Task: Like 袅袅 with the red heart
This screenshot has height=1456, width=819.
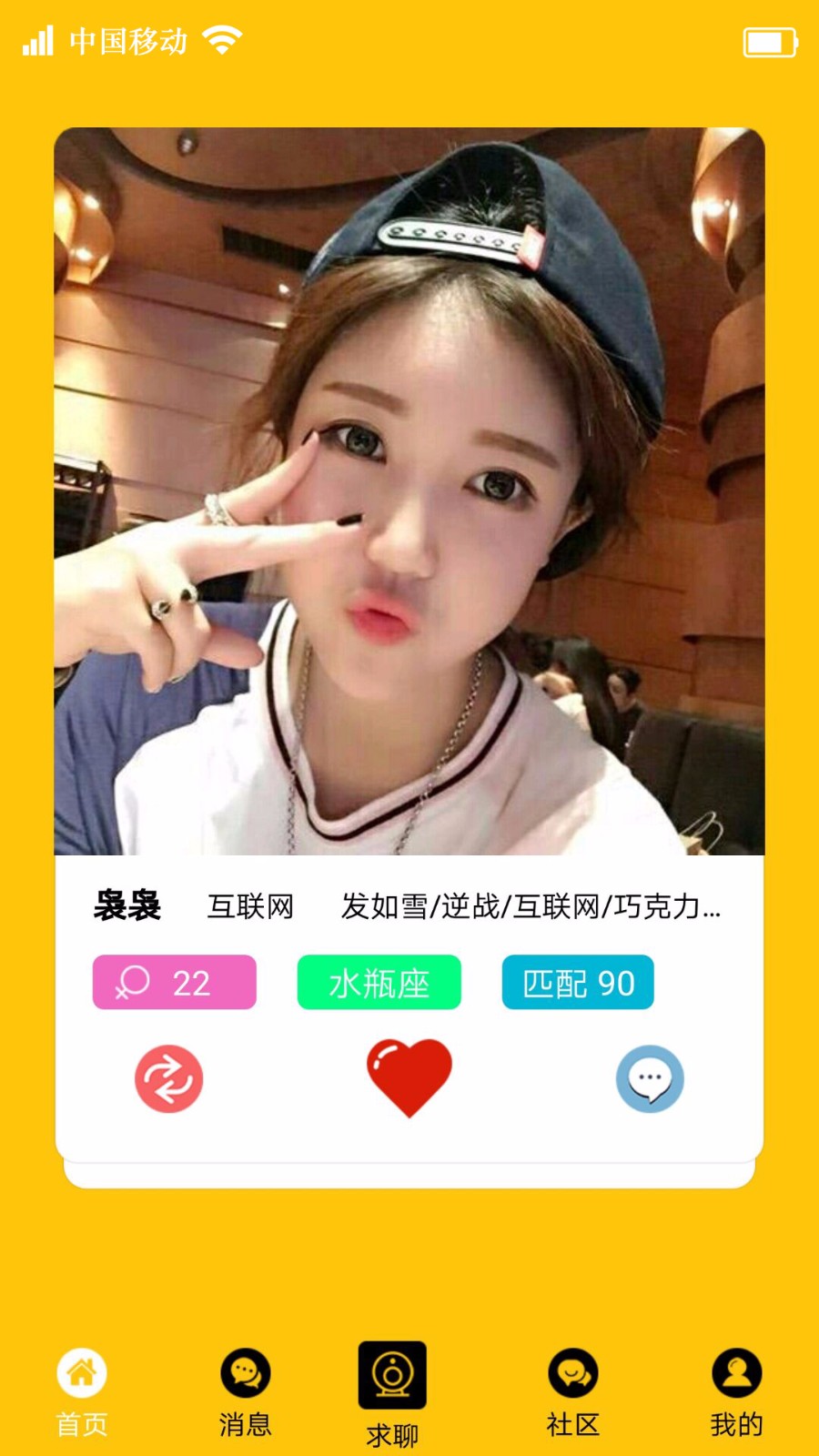Action: point(409,1077)
